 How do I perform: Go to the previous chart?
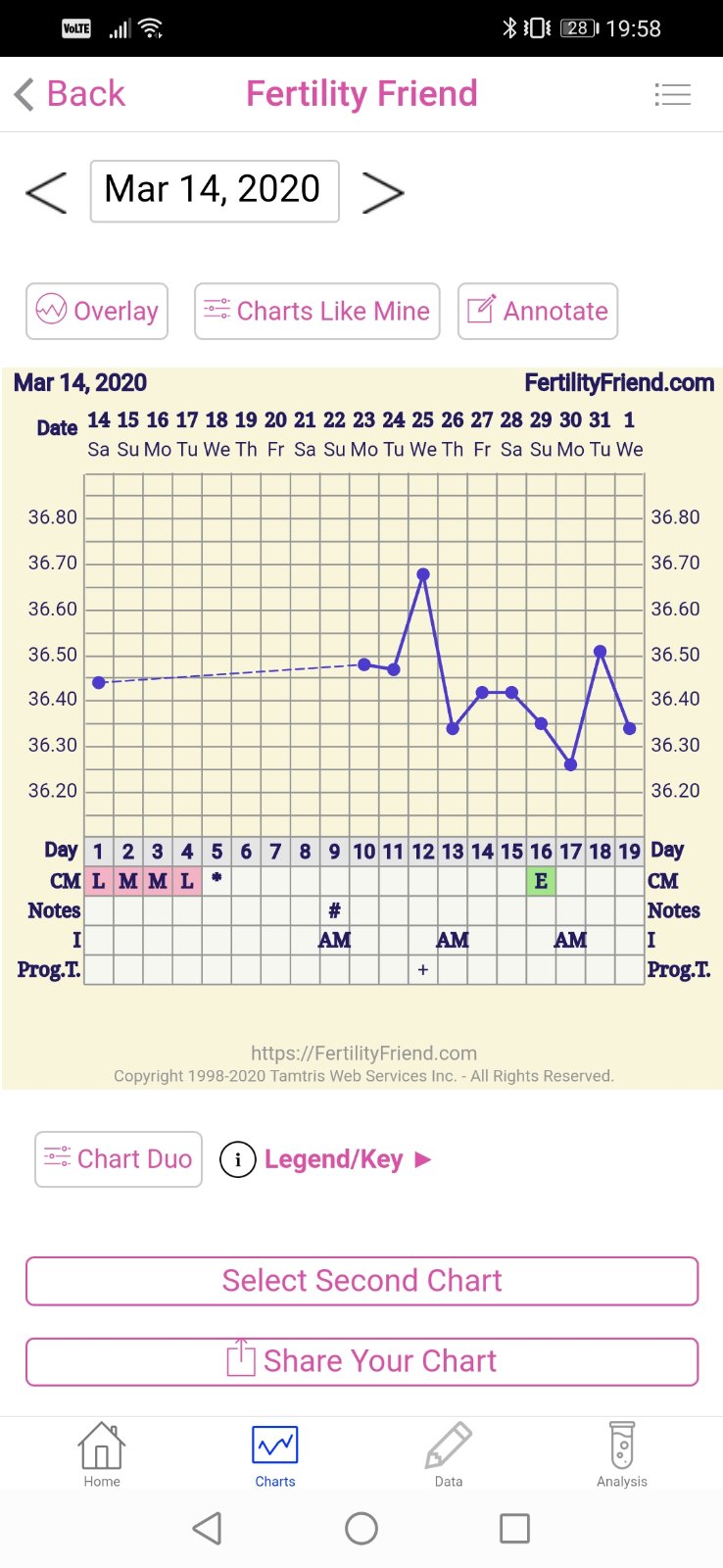(46, 192)
